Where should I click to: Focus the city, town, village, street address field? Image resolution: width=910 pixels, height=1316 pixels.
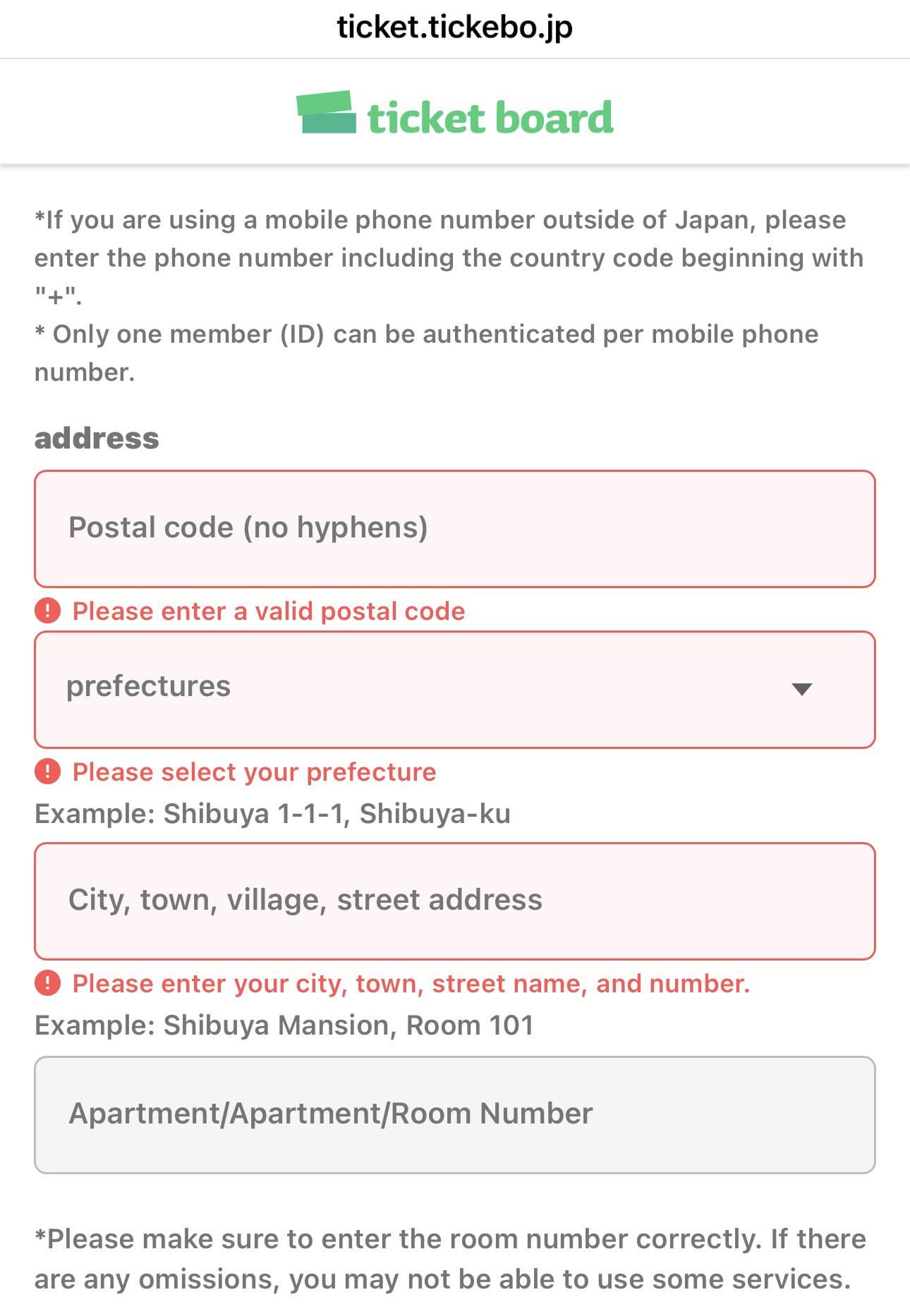click(x=454, y=901)
